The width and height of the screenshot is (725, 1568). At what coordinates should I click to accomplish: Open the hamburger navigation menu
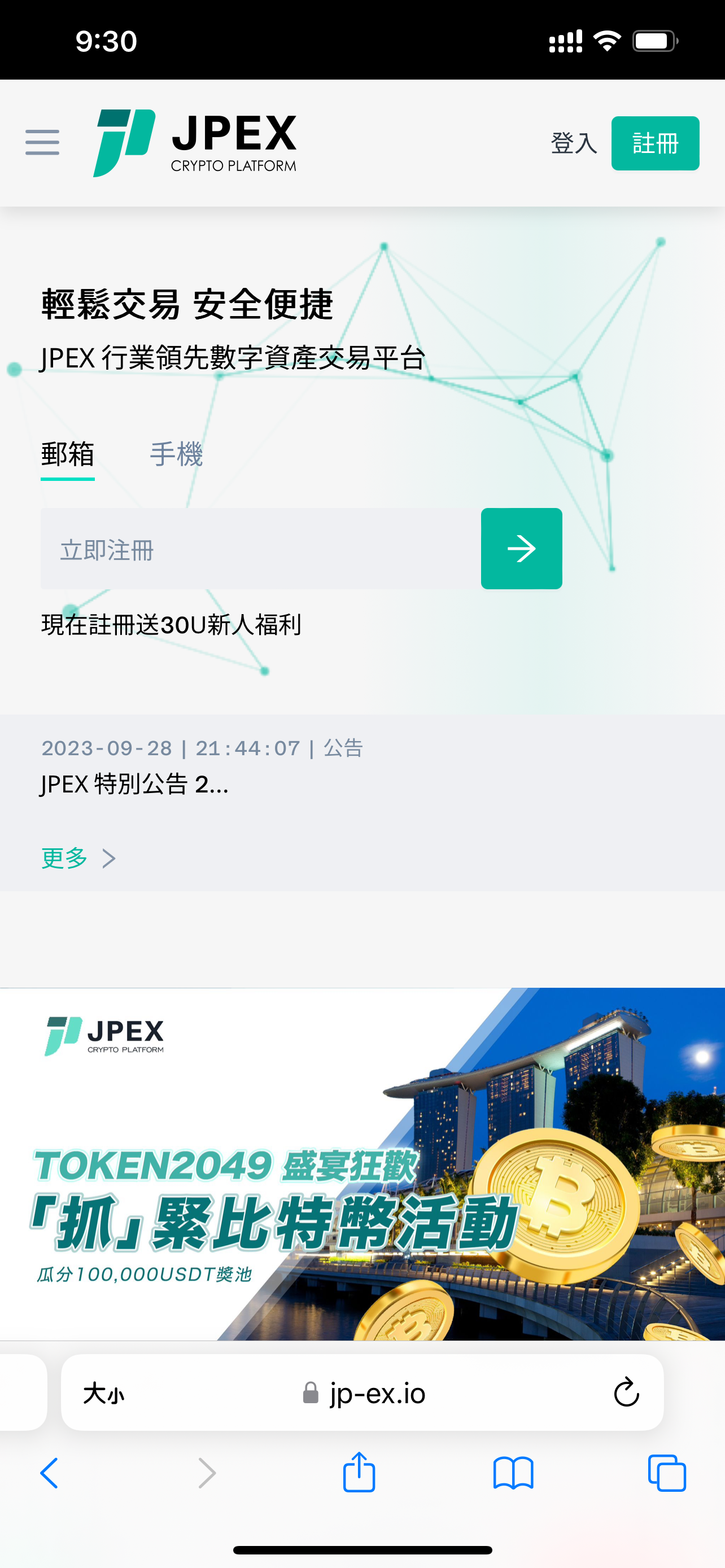click(x=41, y=143)
